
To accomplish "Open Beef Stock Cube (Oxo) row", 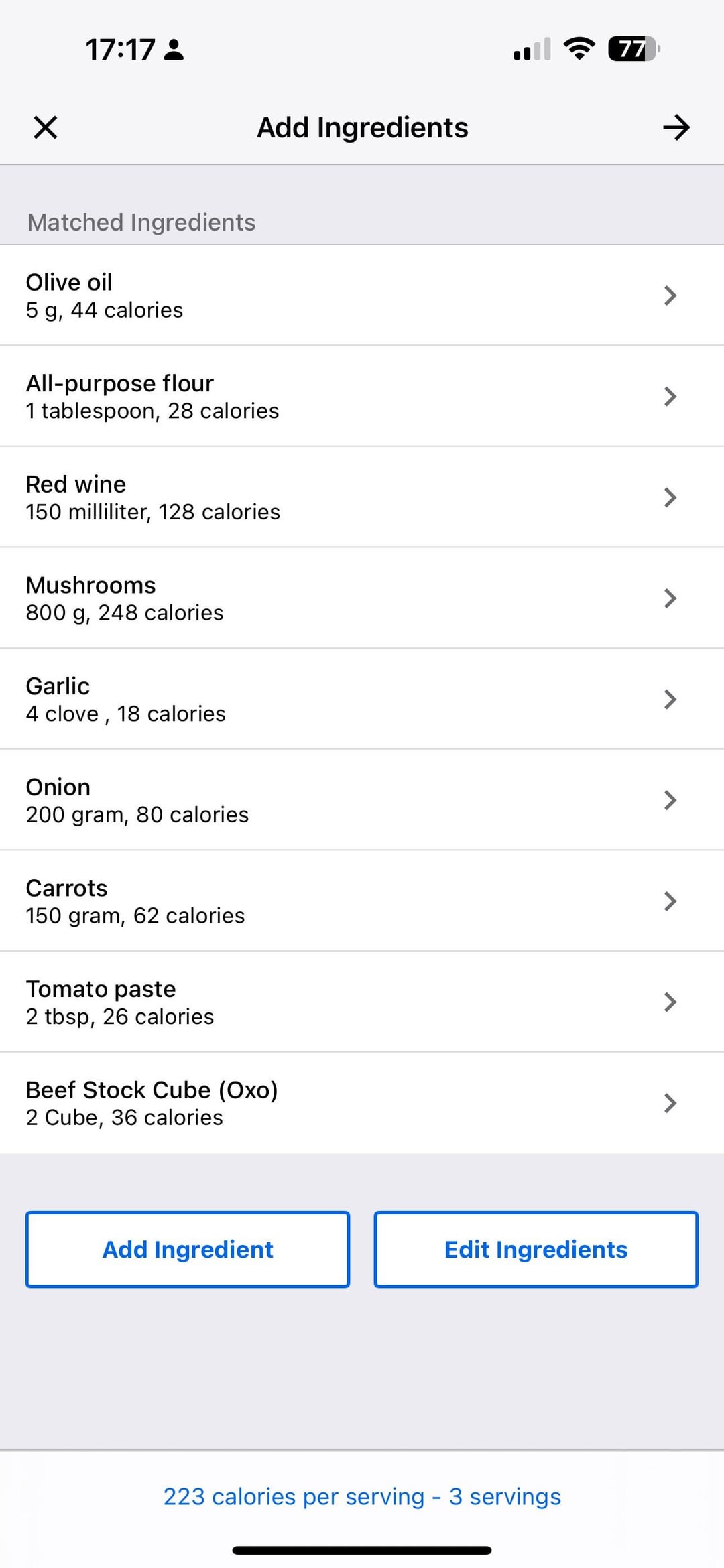I will (362, 1103).
